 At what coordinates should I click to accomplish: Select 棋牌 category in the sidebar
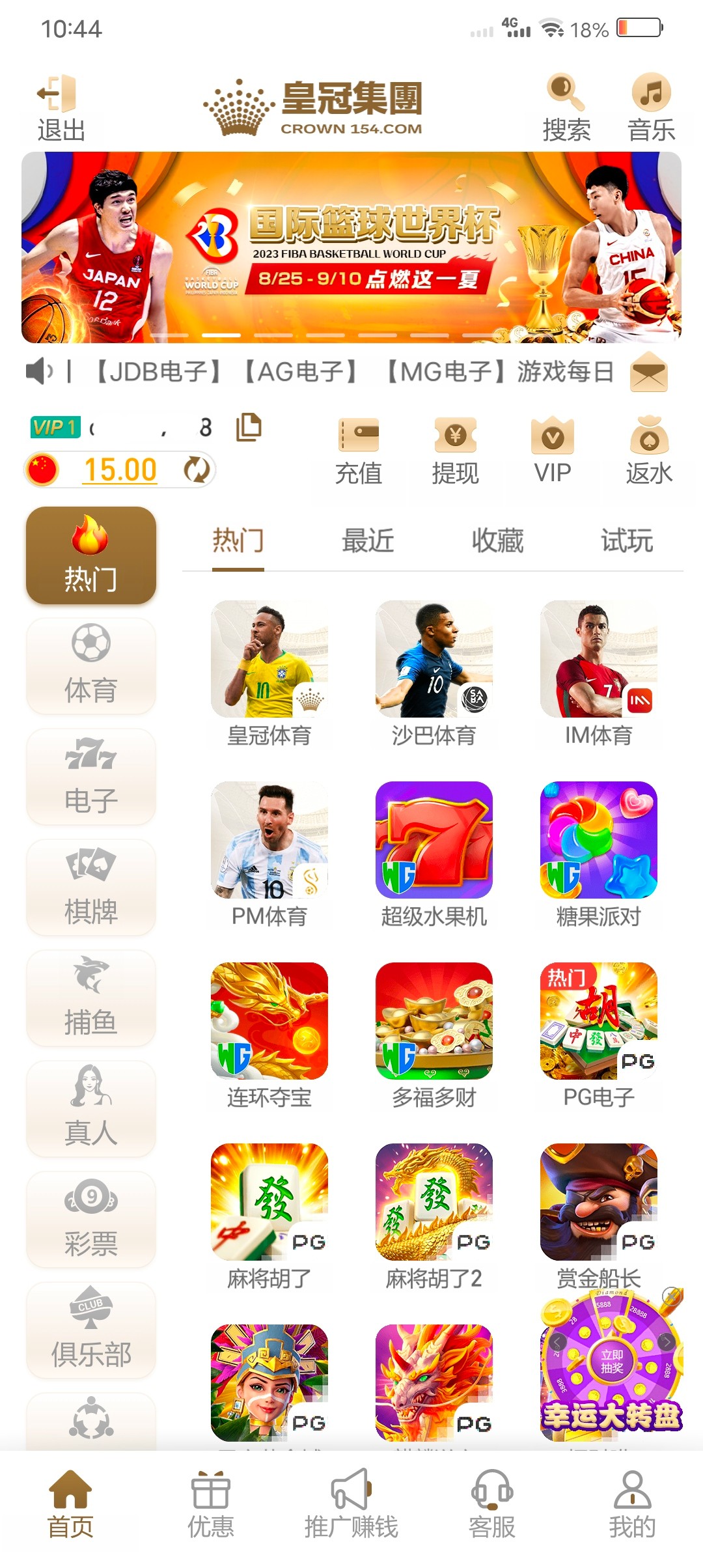[x=91, y=887]
